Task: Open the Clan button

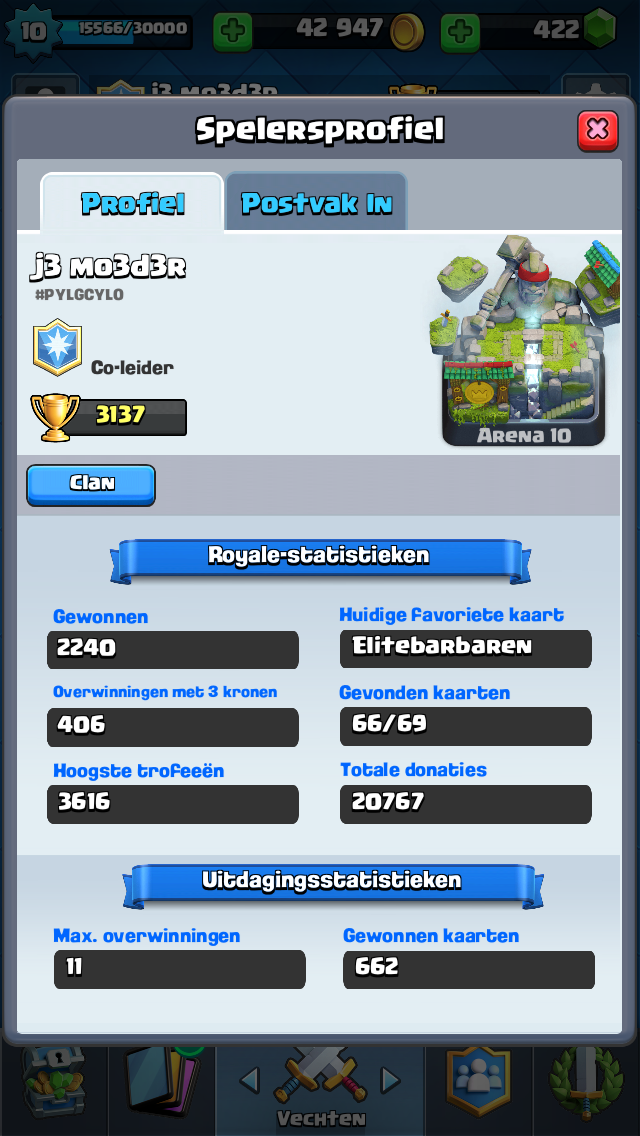Action: click(91, 485)
